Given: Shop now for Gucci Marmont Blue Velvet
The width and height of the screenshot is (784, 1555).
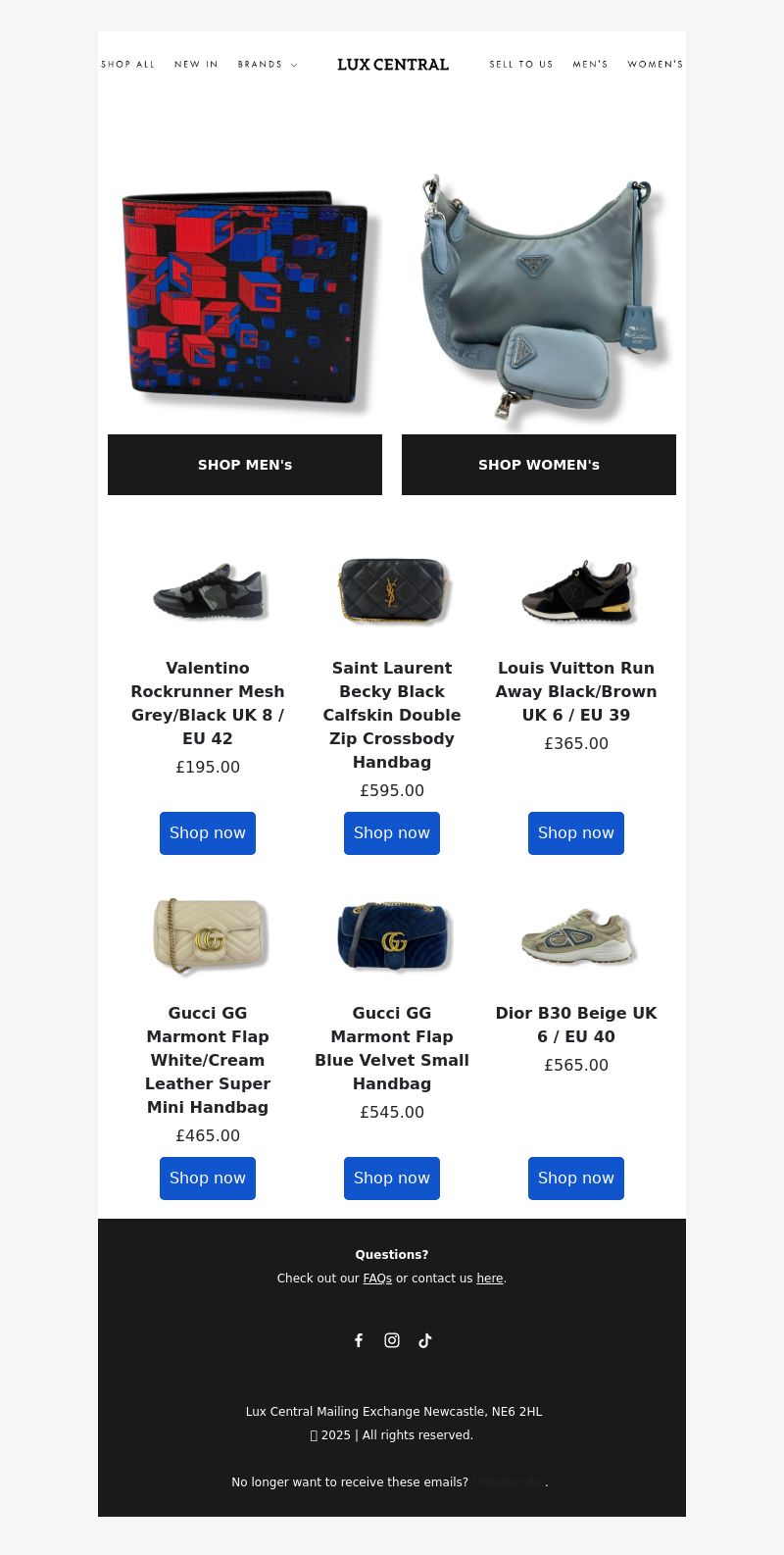Looking at the screenshot, I should point(392,1179).
